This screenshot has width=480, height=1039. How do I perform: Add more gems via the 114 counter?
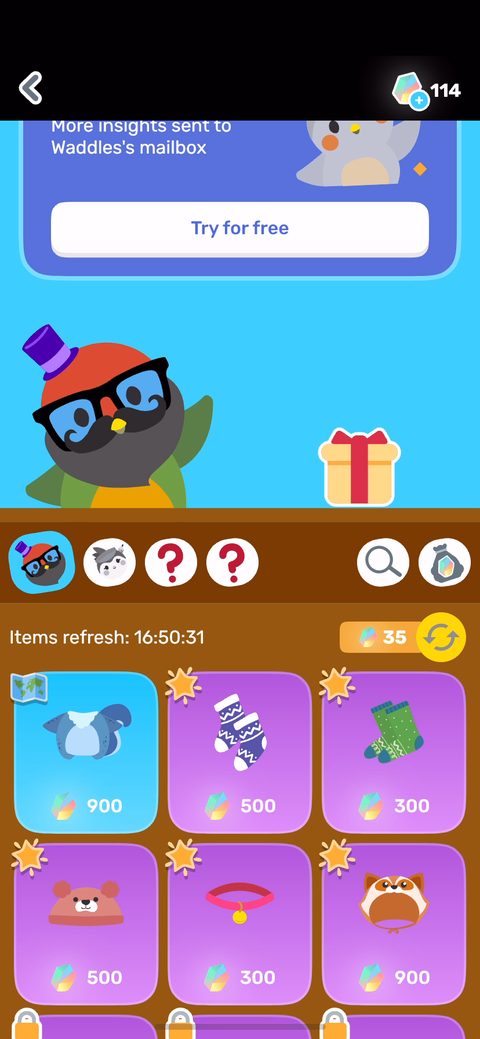[x=425, y=91]
